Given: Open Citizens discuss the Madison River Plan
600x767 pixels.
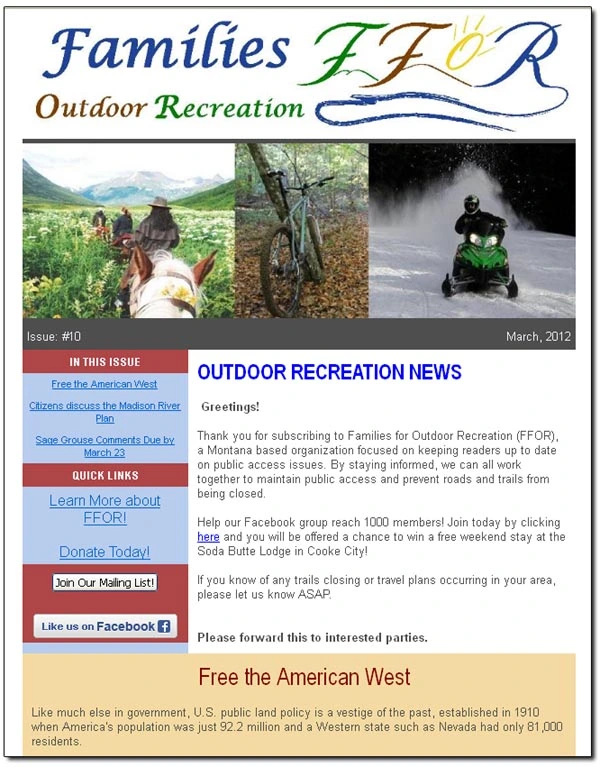Looking at the screenshot, I should pyautogui.click(x=105, y=412).
